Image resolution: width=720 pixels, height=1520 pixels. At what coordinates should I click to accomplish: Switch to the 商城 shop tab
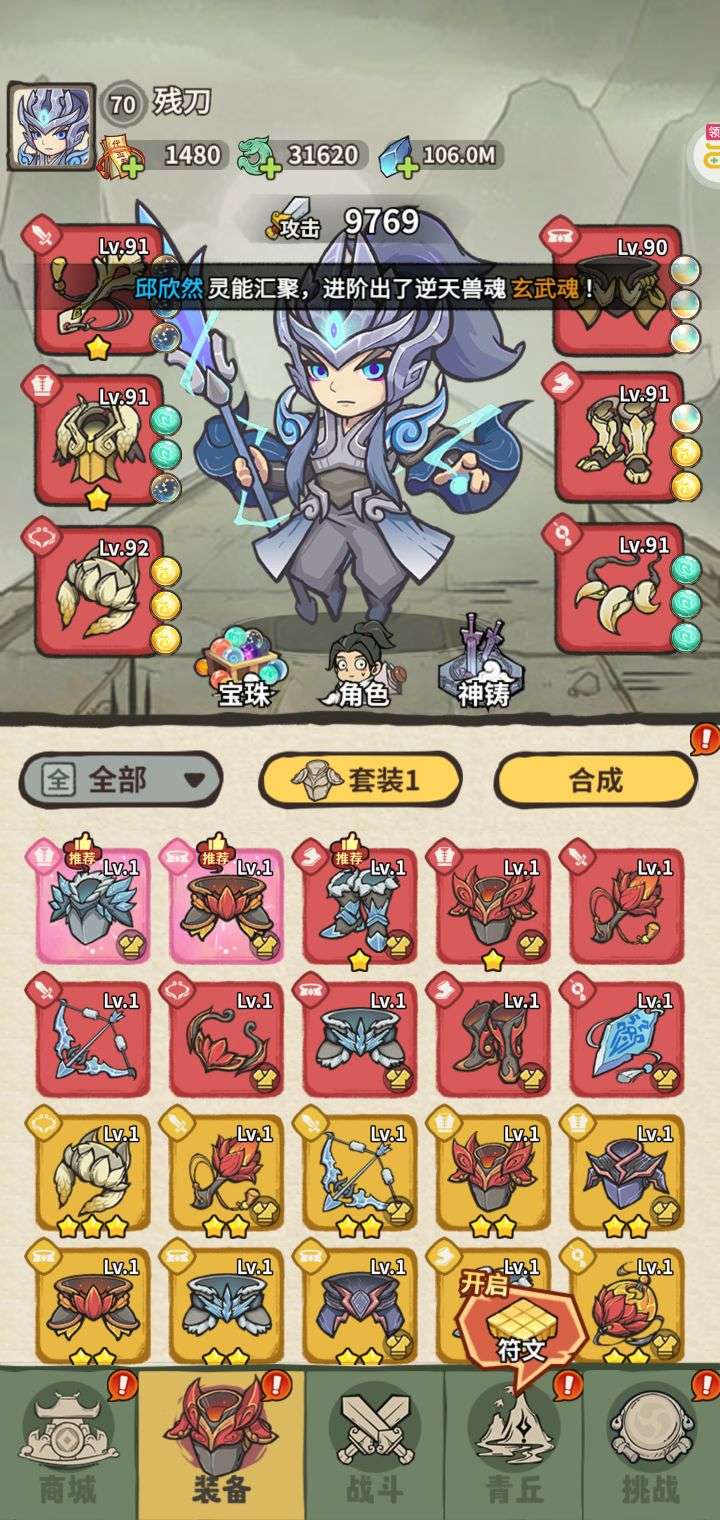click(68, 1445)
